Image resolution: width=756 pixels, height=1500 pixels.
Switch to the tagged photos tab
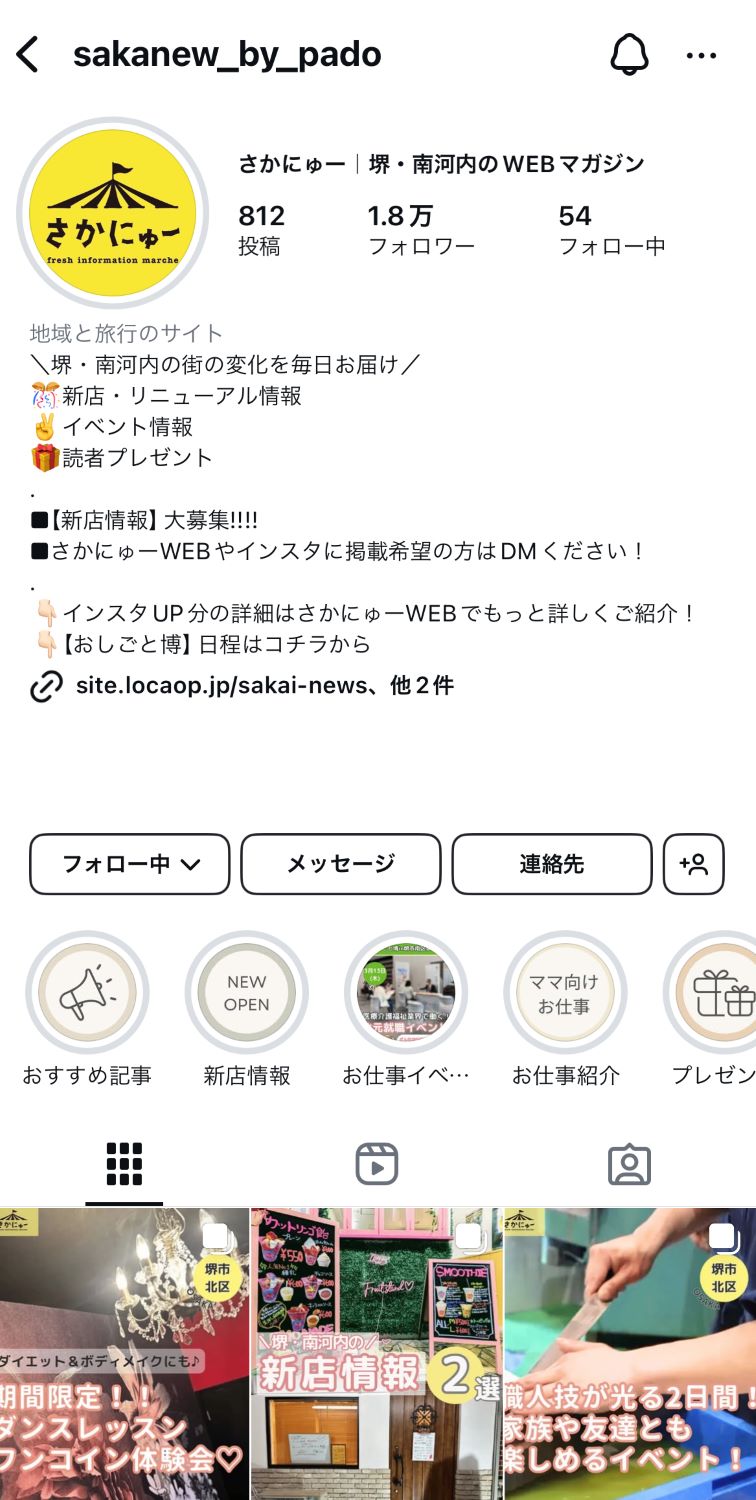point(629,1165)
